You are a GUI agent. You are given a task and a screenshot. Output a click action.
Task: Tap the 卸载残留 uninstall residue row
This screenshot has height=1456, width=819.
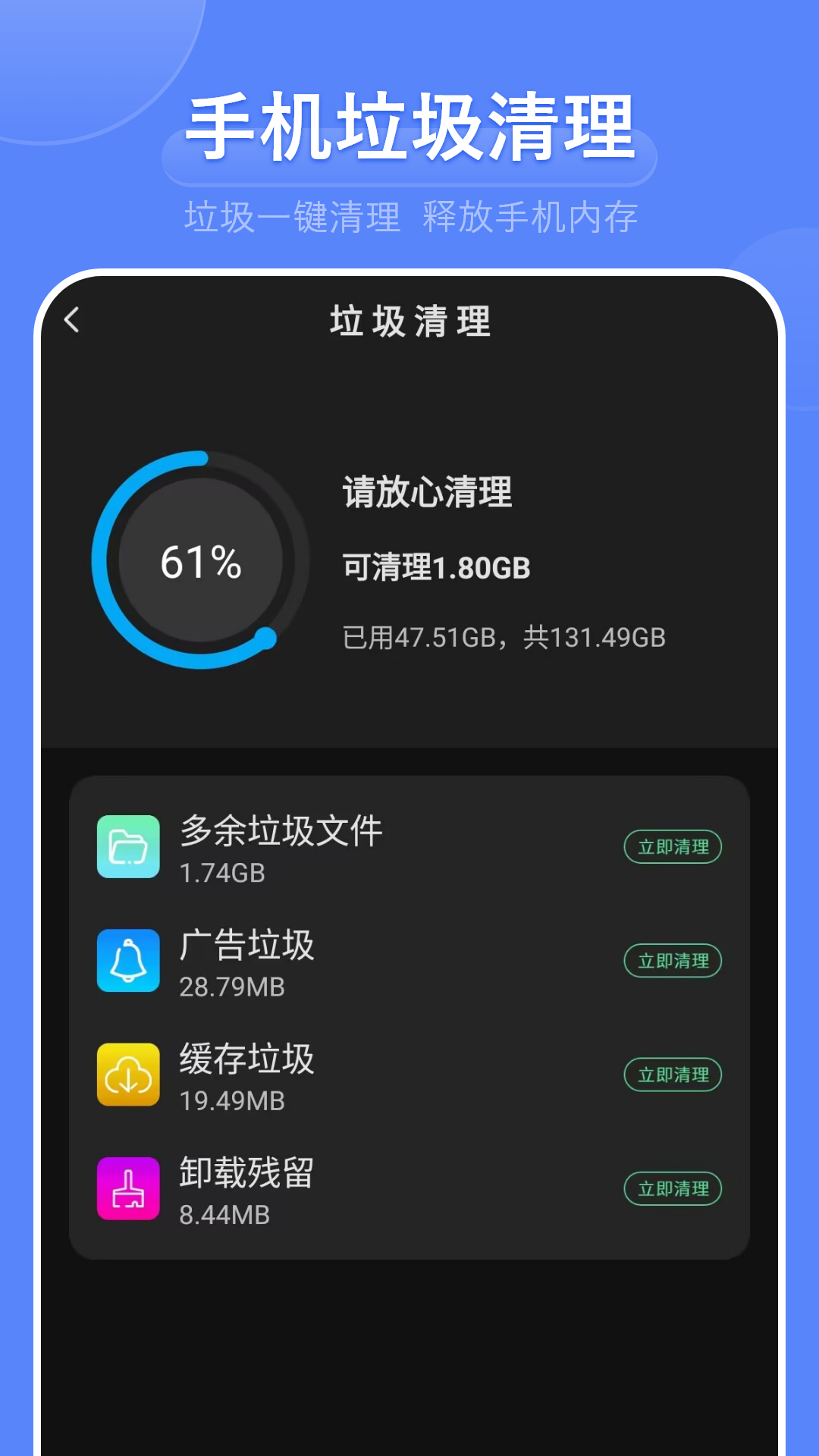[245, 1174]
